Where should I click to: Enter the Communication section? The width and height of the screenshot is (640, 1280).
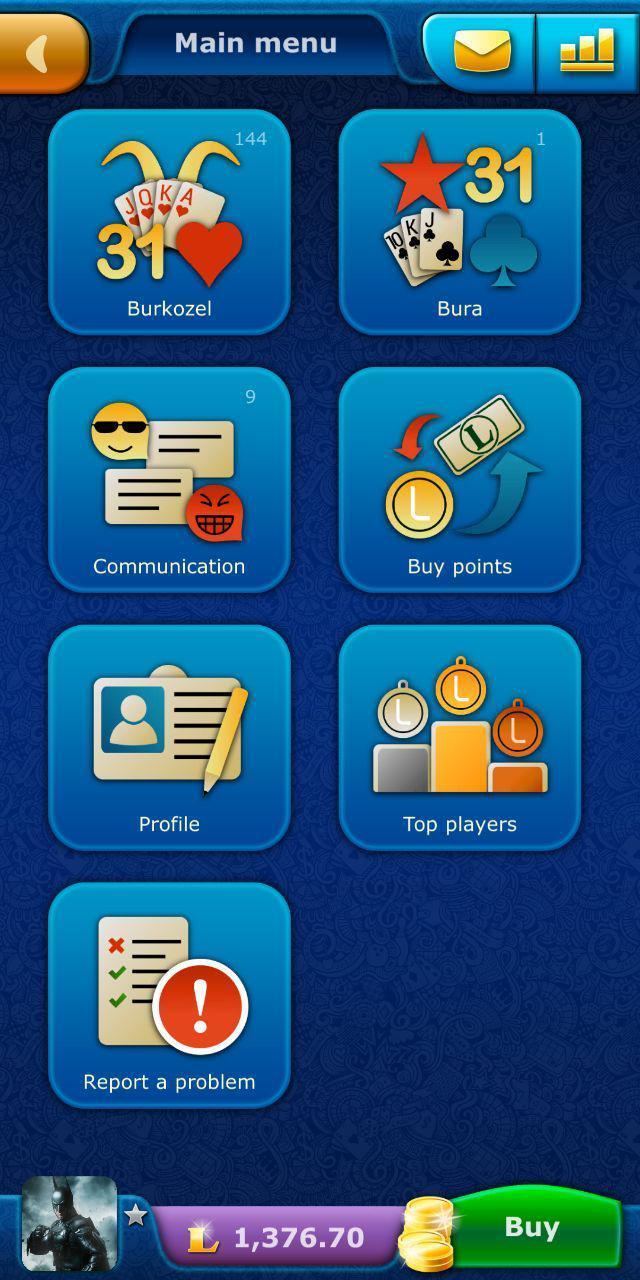tap(169, 480)
